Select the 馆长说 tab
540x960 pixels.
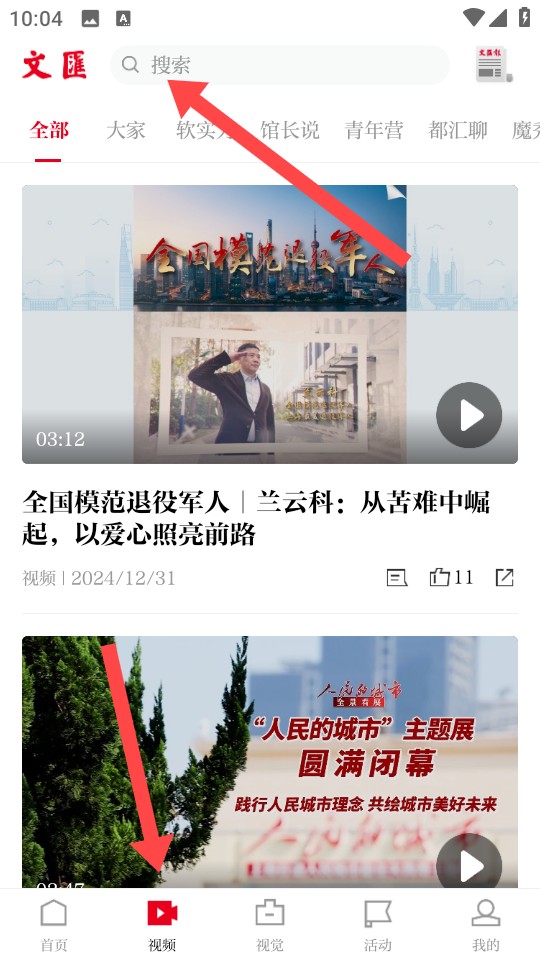coord(290,130)
